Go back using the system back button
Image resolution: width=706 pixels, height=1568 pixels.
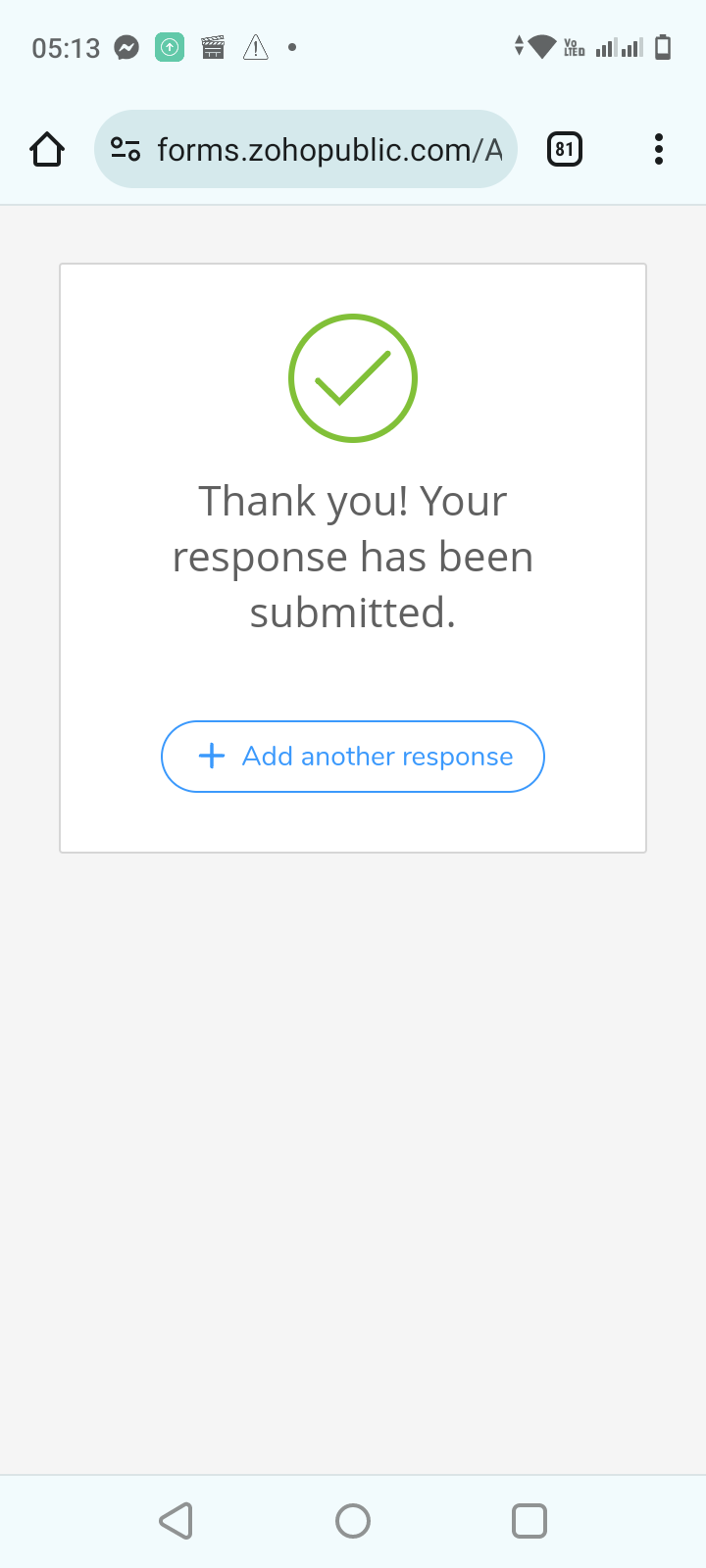[176, 1521]
